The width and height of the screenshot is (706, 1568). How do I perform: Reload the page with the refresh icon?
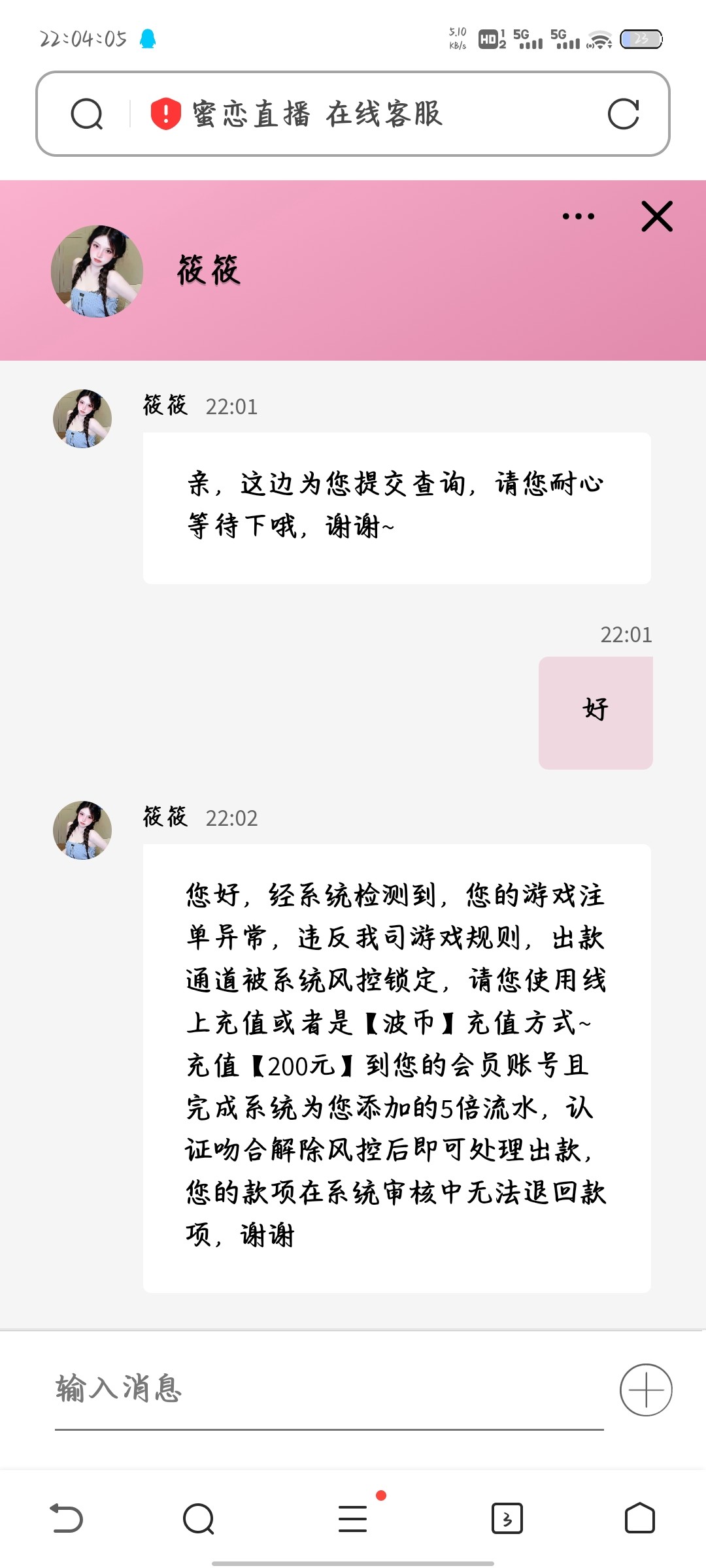623,114
